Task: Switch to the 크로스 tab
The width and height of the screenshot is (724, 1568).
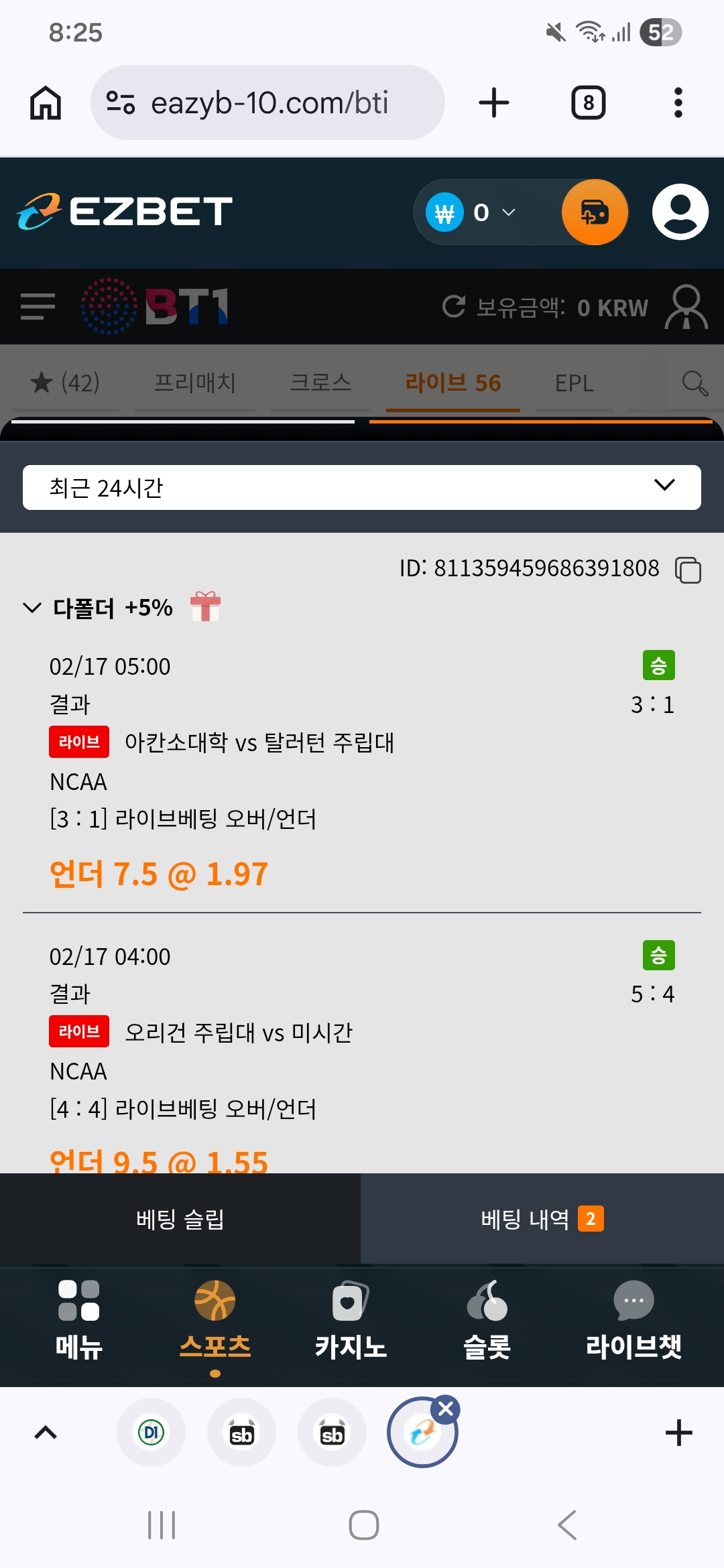Action: pyautogui.click(x=320, y=383)
